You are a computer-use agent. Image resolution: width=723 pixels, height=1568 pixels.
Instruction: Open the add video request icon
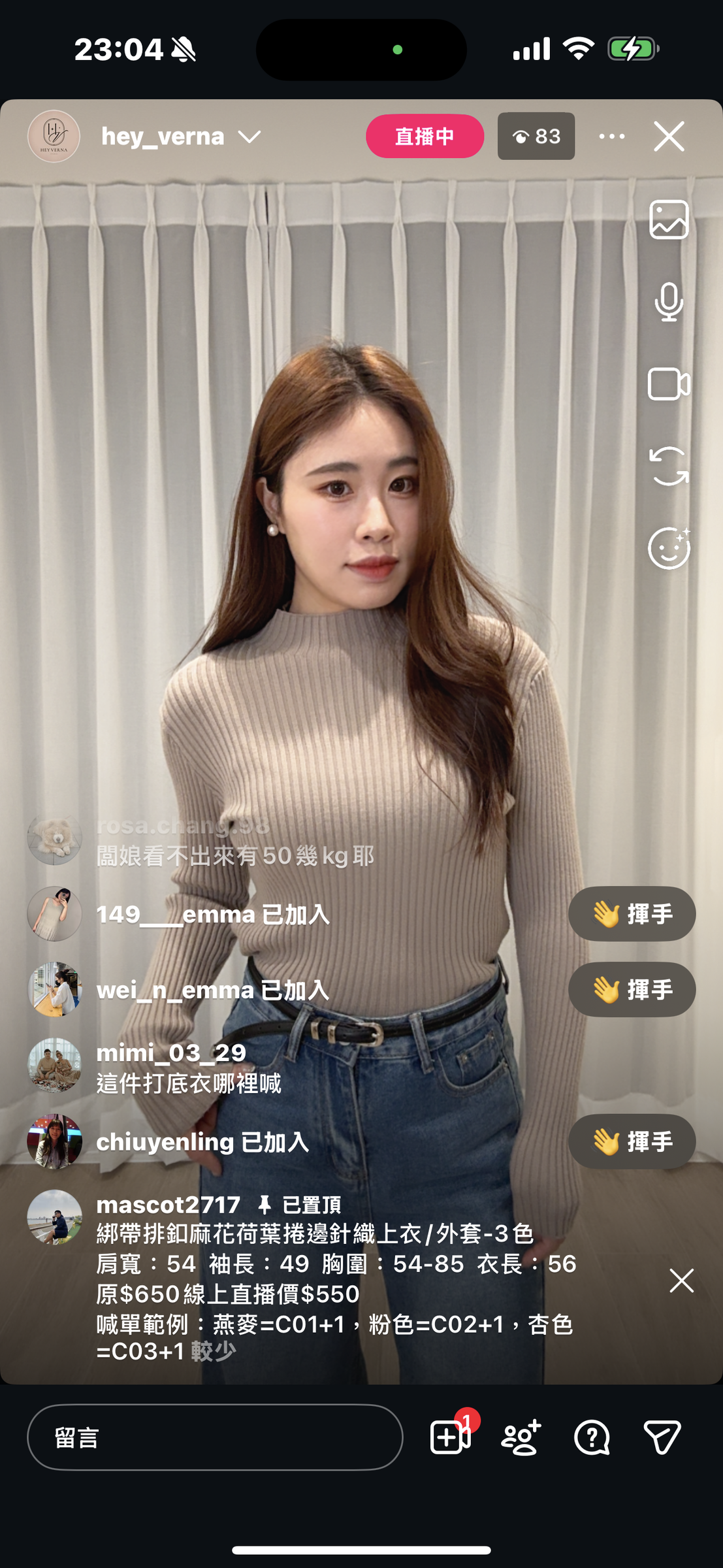pyautogui.click(x=450, y=1437)
